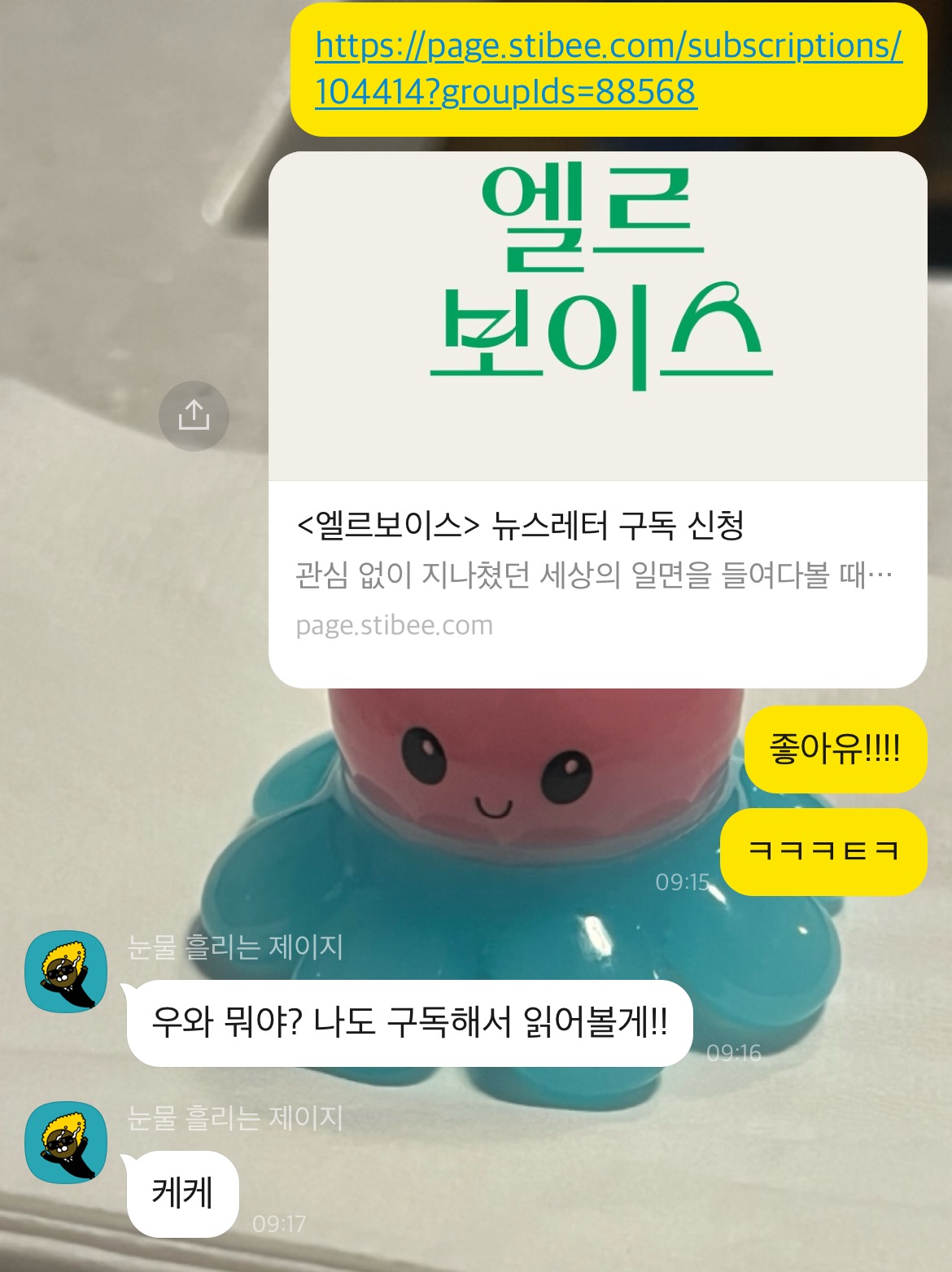Share the 엘르보이스 link preview
The height and width of the screenshot is (1272, 952).
(x=193, y=416)
